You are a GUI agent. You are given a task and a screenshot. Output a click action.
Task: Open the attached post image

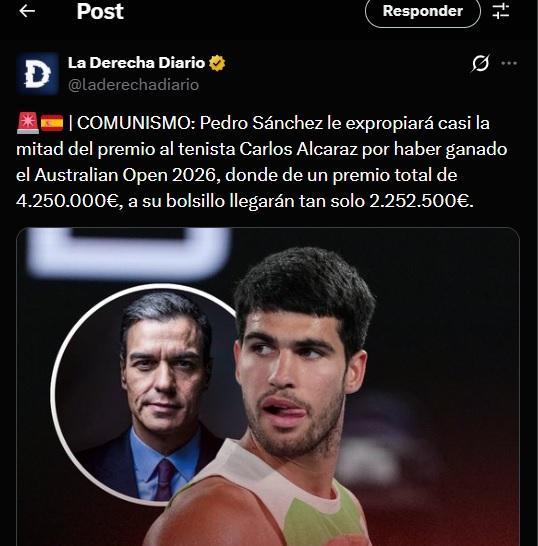[268, 387]
